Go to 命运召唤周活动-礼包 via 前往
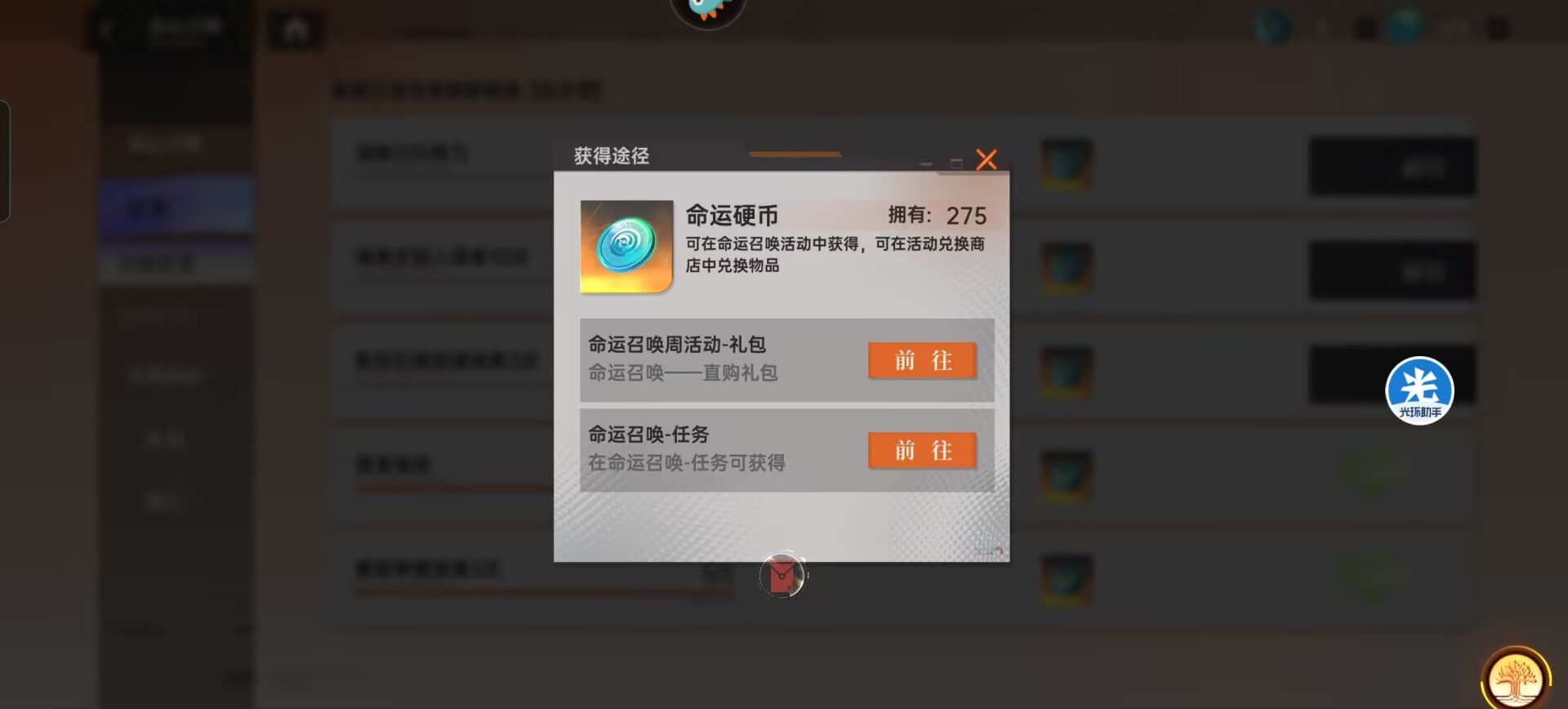1568x709 pixels. (922, 360)
